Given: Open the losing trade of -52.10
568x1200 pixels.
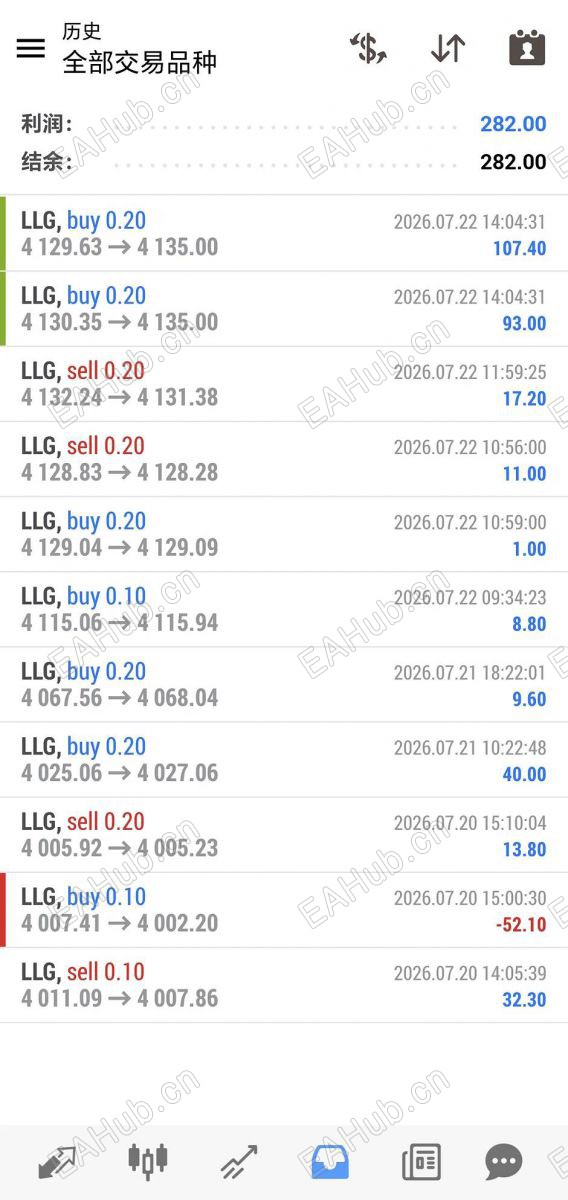Looking at the screenshot, I should [284, 910].
